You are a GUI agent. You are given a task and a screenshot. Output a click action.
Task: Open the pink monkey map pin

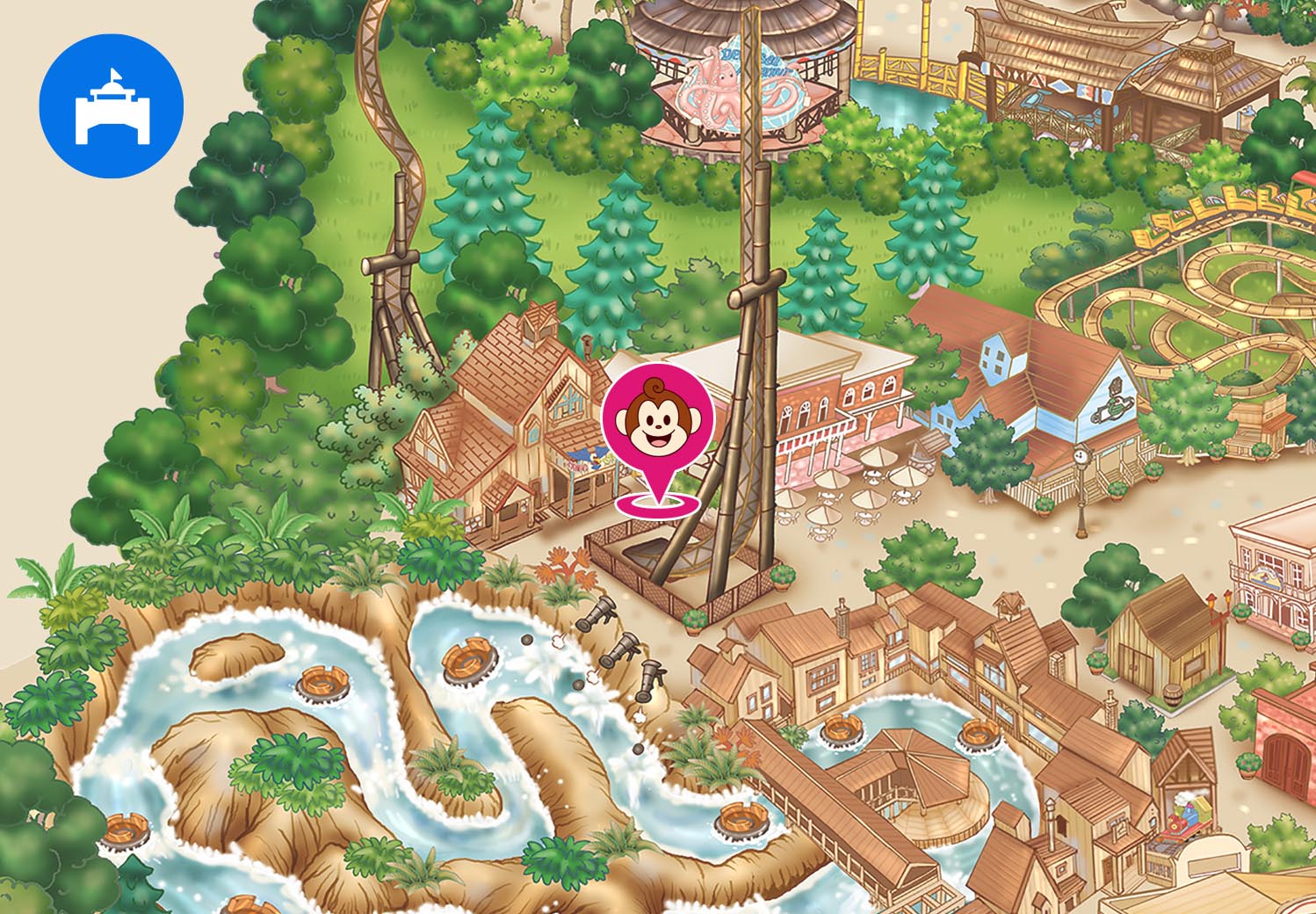(658, 422)
